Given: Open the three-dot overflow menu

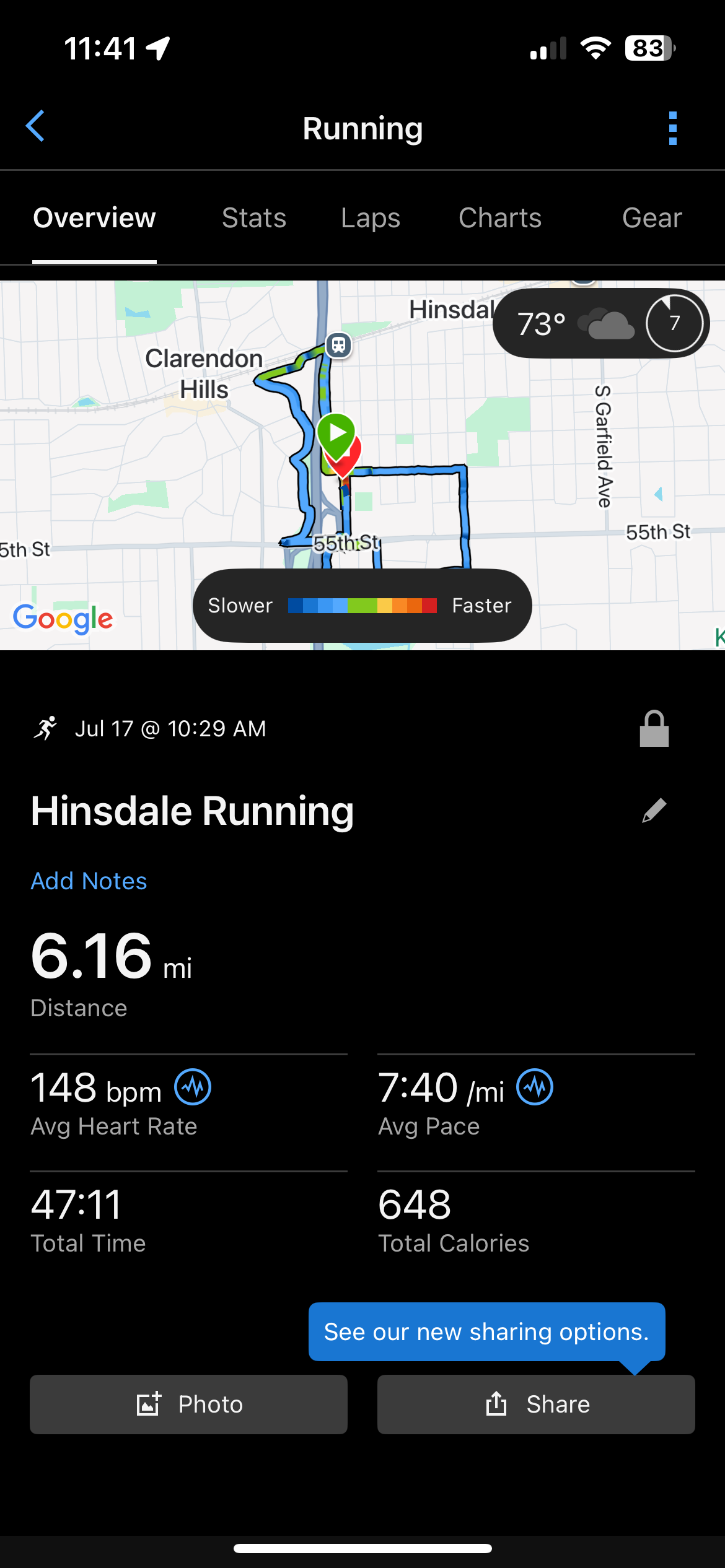Looking at the screenshot, I should point(673,128).
